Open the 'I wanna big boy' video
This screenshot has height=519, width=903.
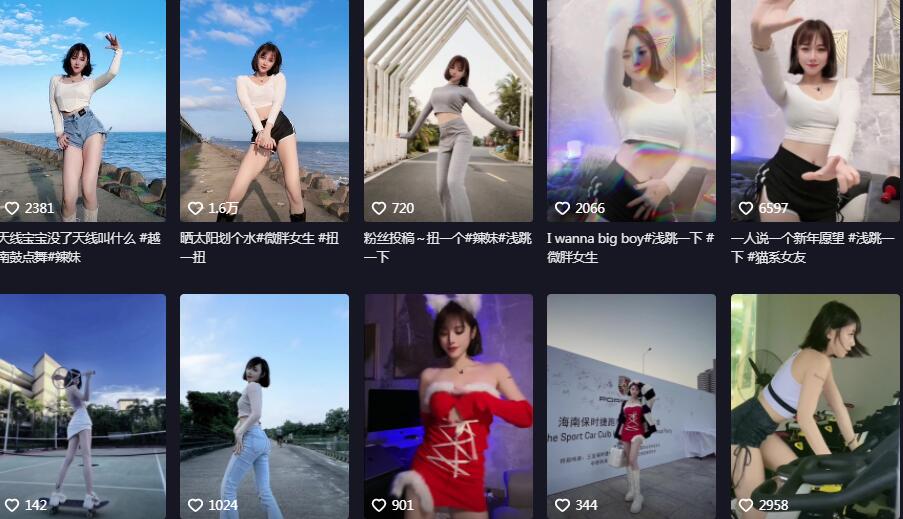[x=631, y=110]
